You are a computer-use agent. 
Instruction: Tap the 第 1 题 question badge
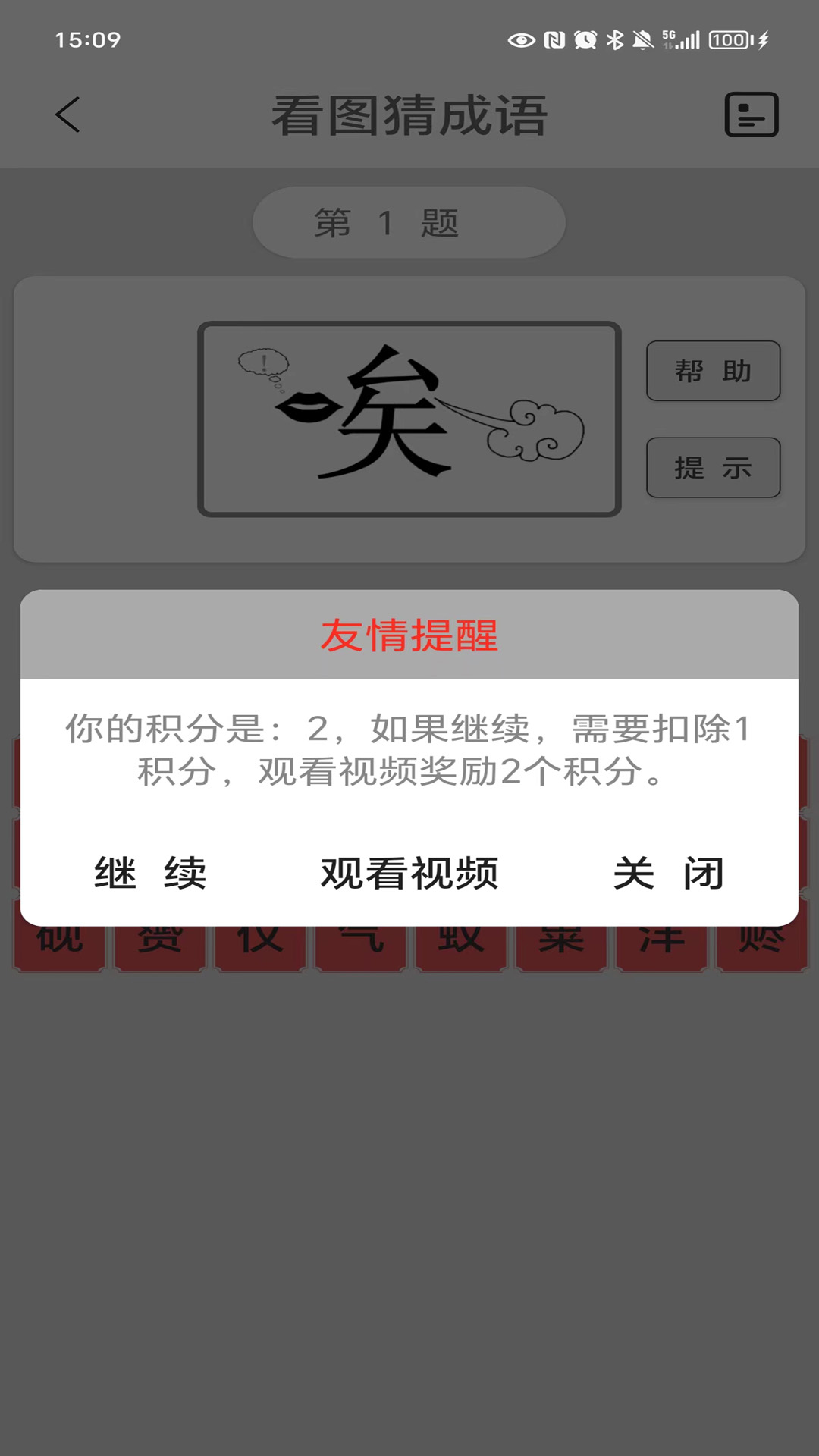[x=409, y=221]
